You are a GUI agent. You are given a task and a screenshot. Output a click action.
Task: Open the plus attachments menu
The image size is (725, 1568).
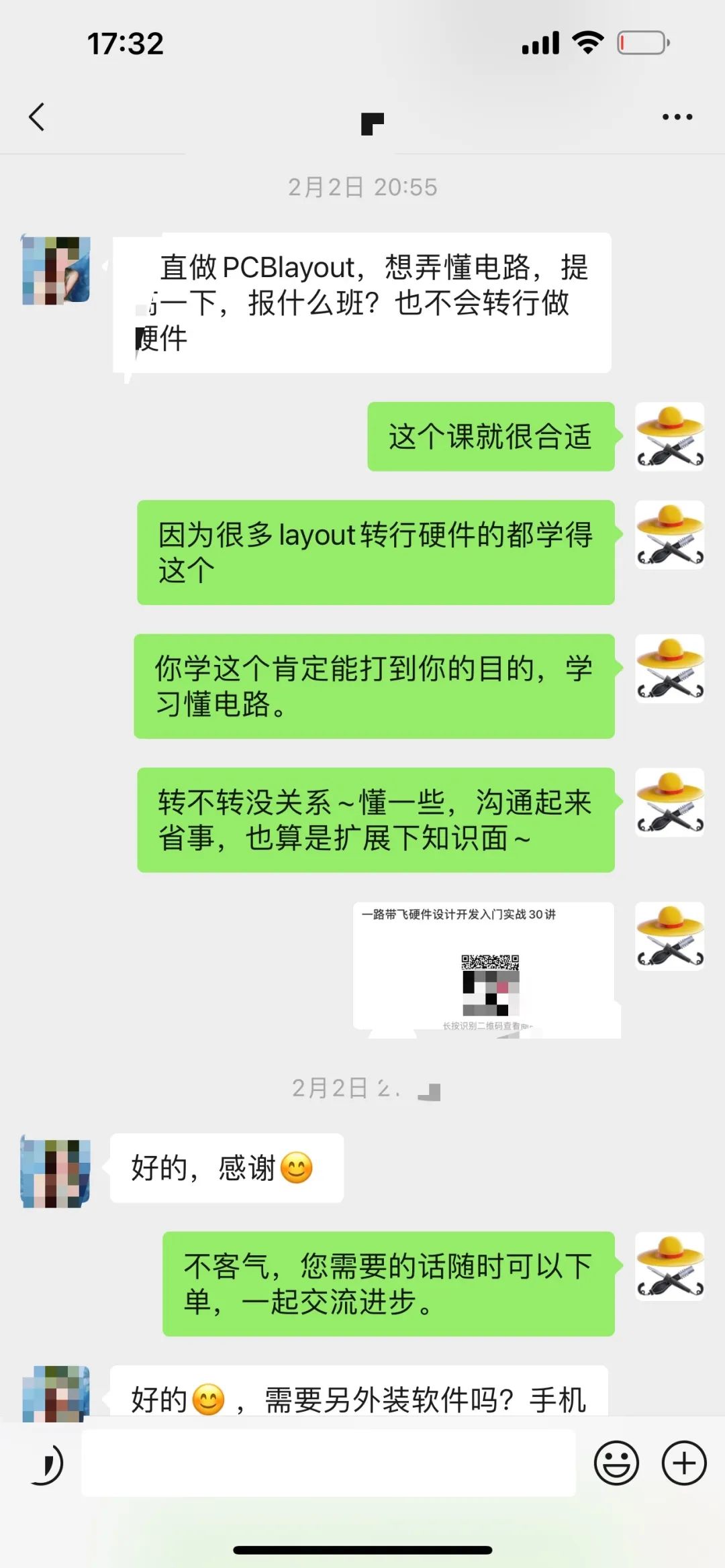[684, 1463]
